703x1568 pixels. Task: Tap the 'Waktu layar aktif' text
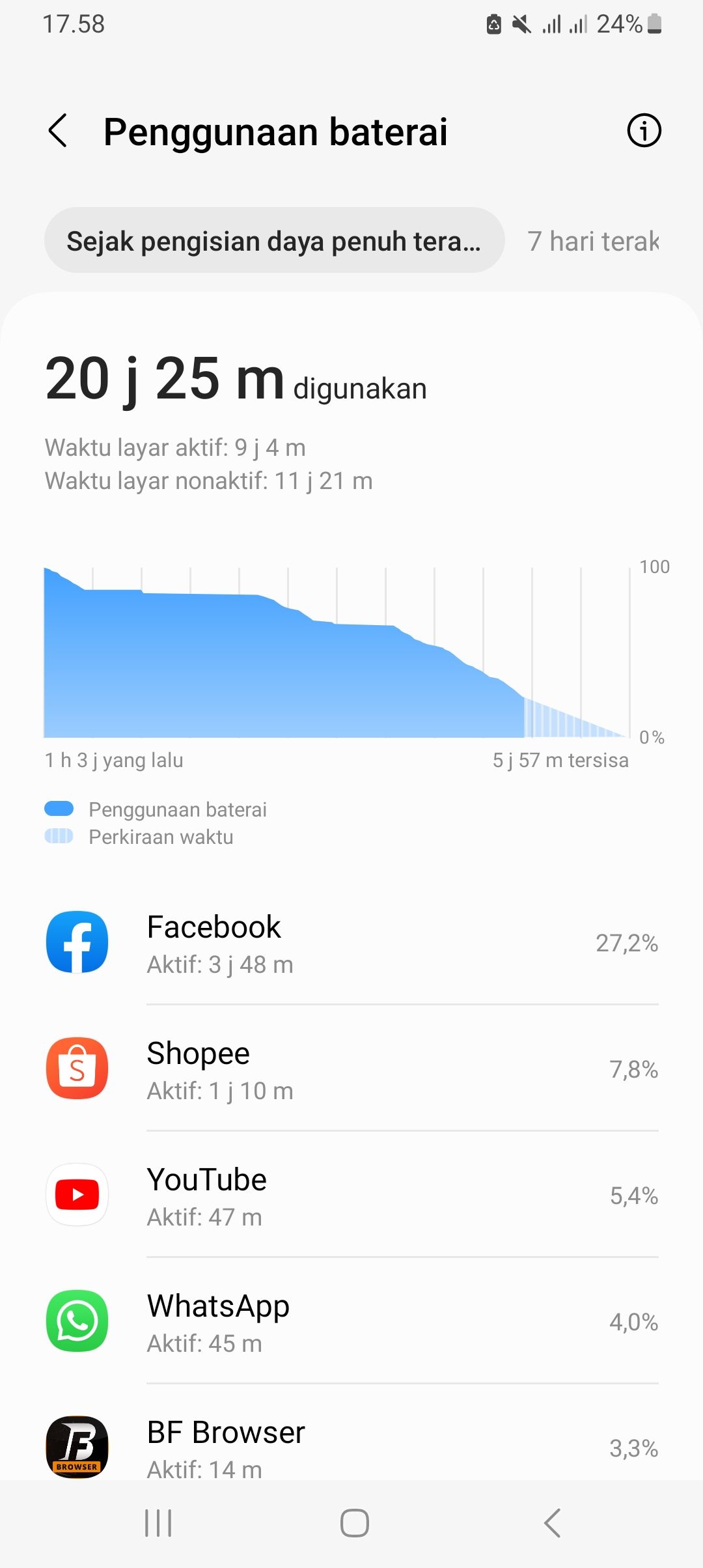(x=174, y=447)
